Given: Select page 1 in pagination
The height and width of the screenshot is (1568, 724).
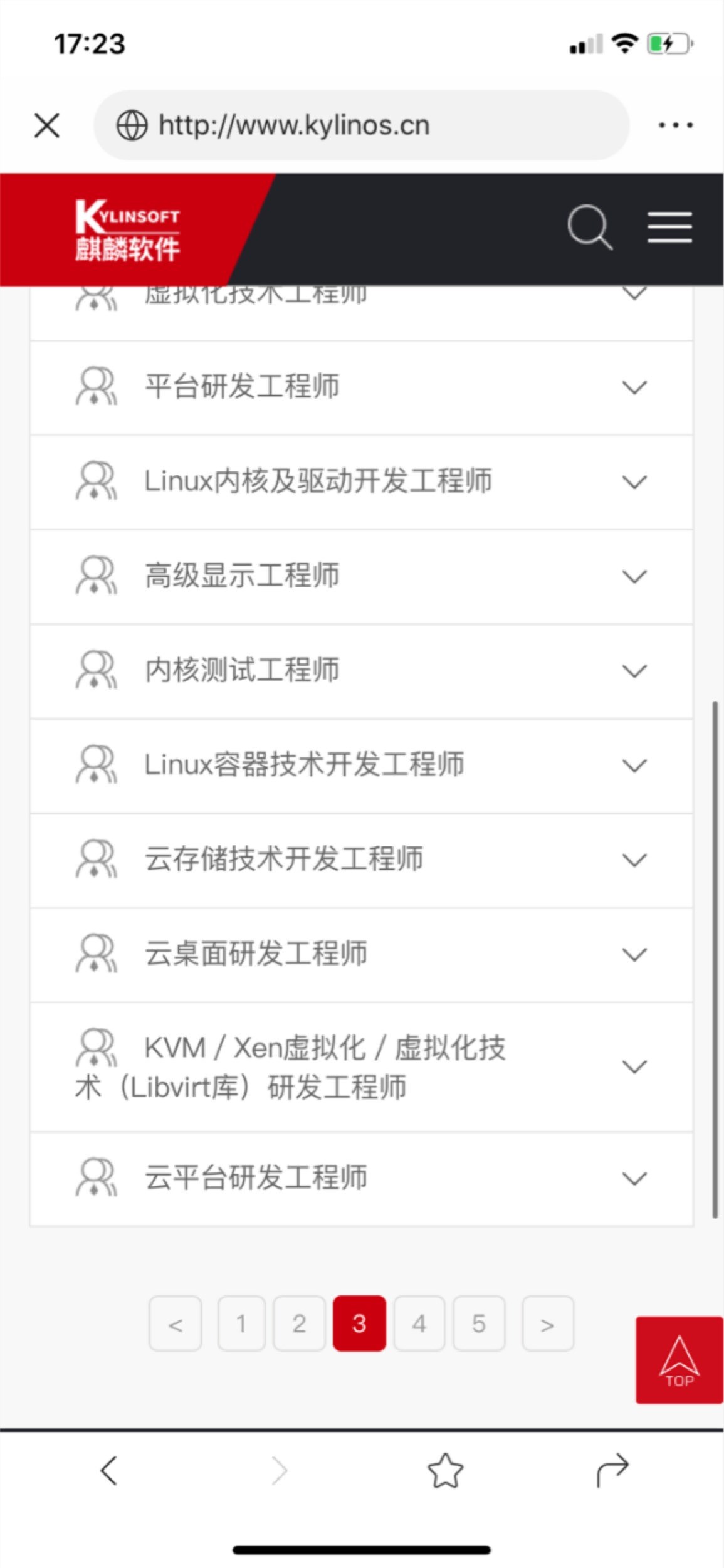Looking at the screenshot, I should tap(241, 1323).
